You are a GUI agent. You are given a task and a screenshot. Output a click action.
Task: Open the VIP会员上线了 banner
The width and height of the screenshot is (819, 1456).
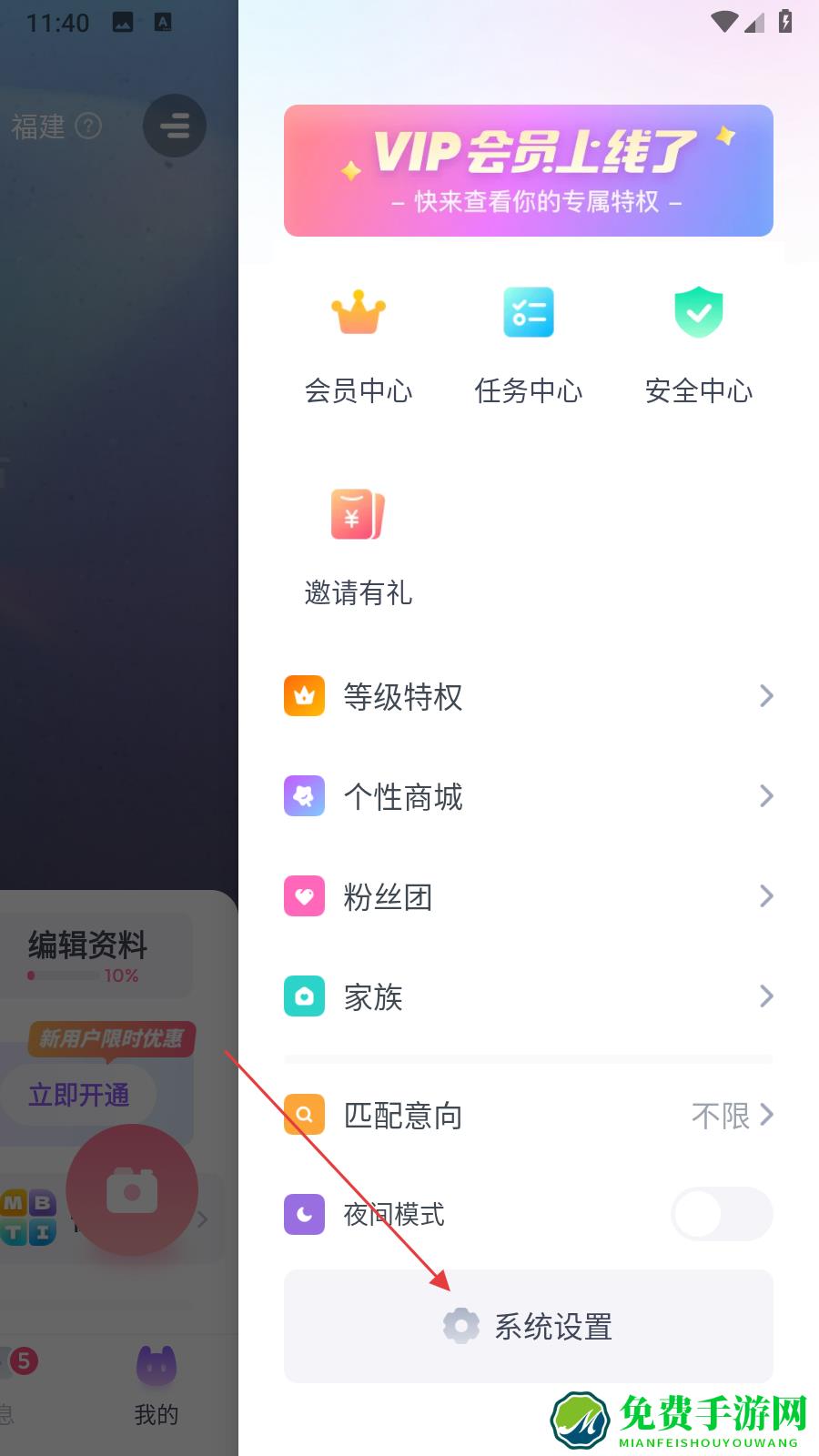pos(528,170)
